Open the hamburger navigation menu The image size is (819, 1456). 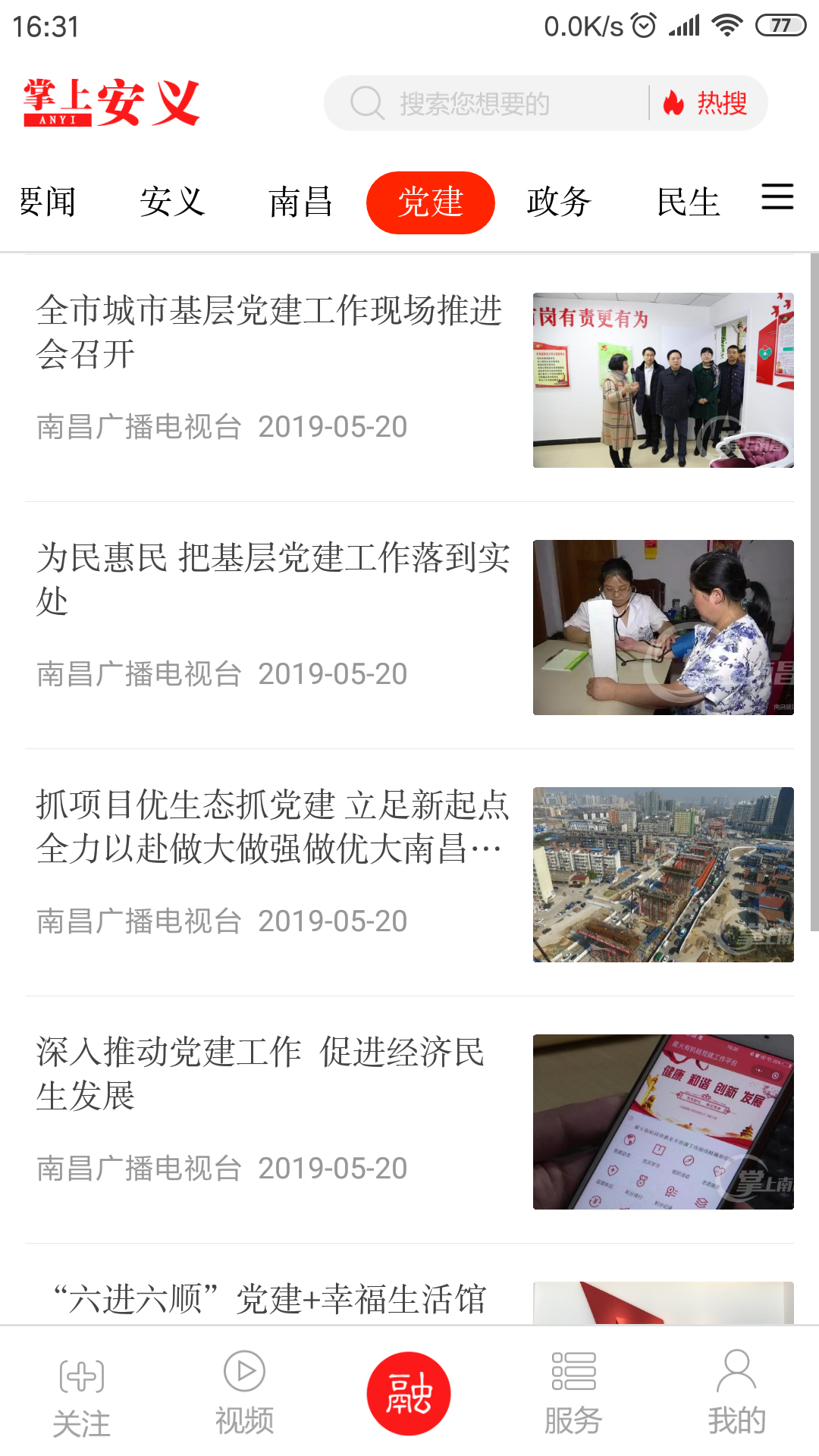pos(775,199)
